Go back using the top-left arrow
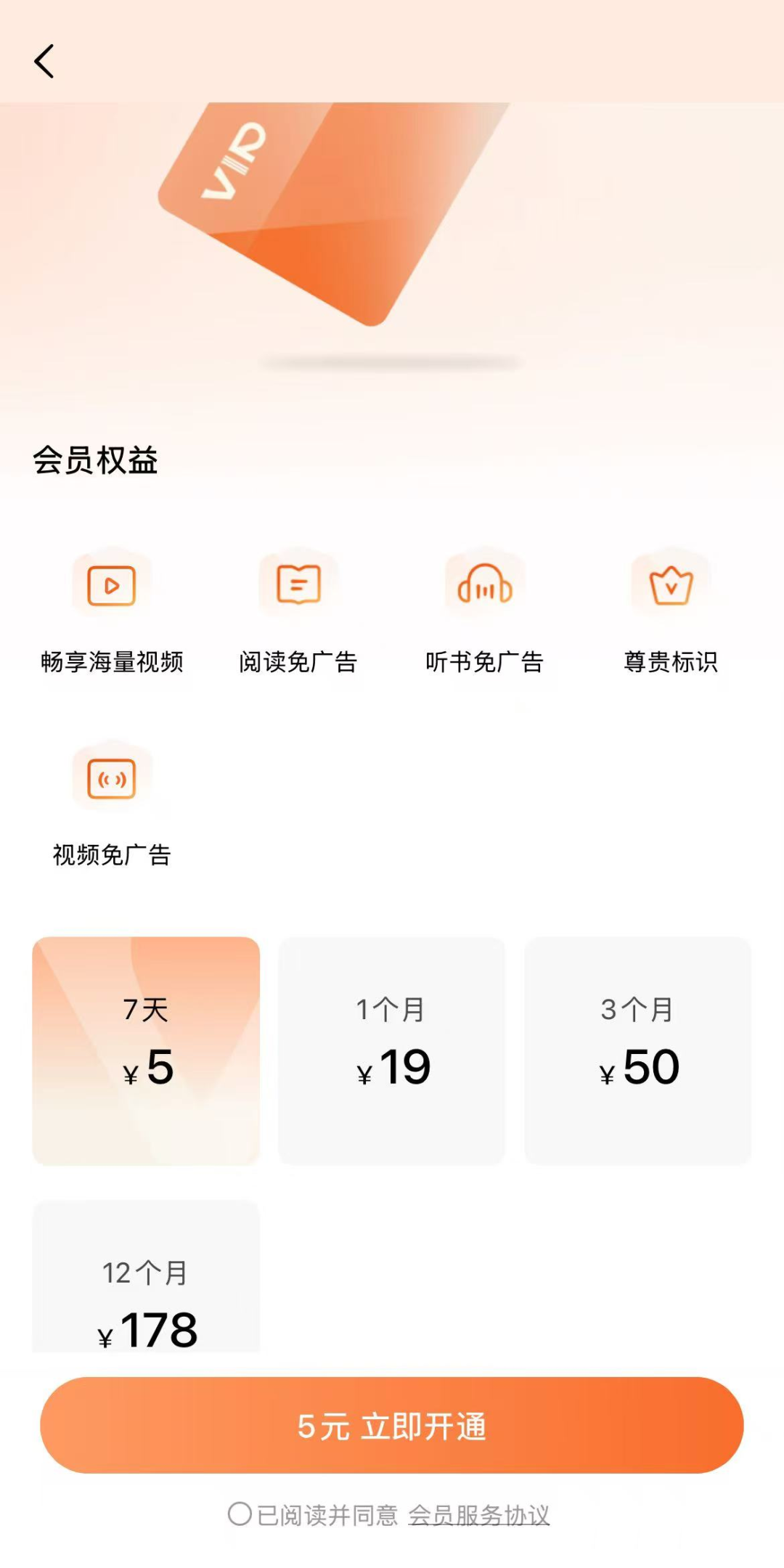This screenshot has width=784, height=1568. (x=44, y=61)
